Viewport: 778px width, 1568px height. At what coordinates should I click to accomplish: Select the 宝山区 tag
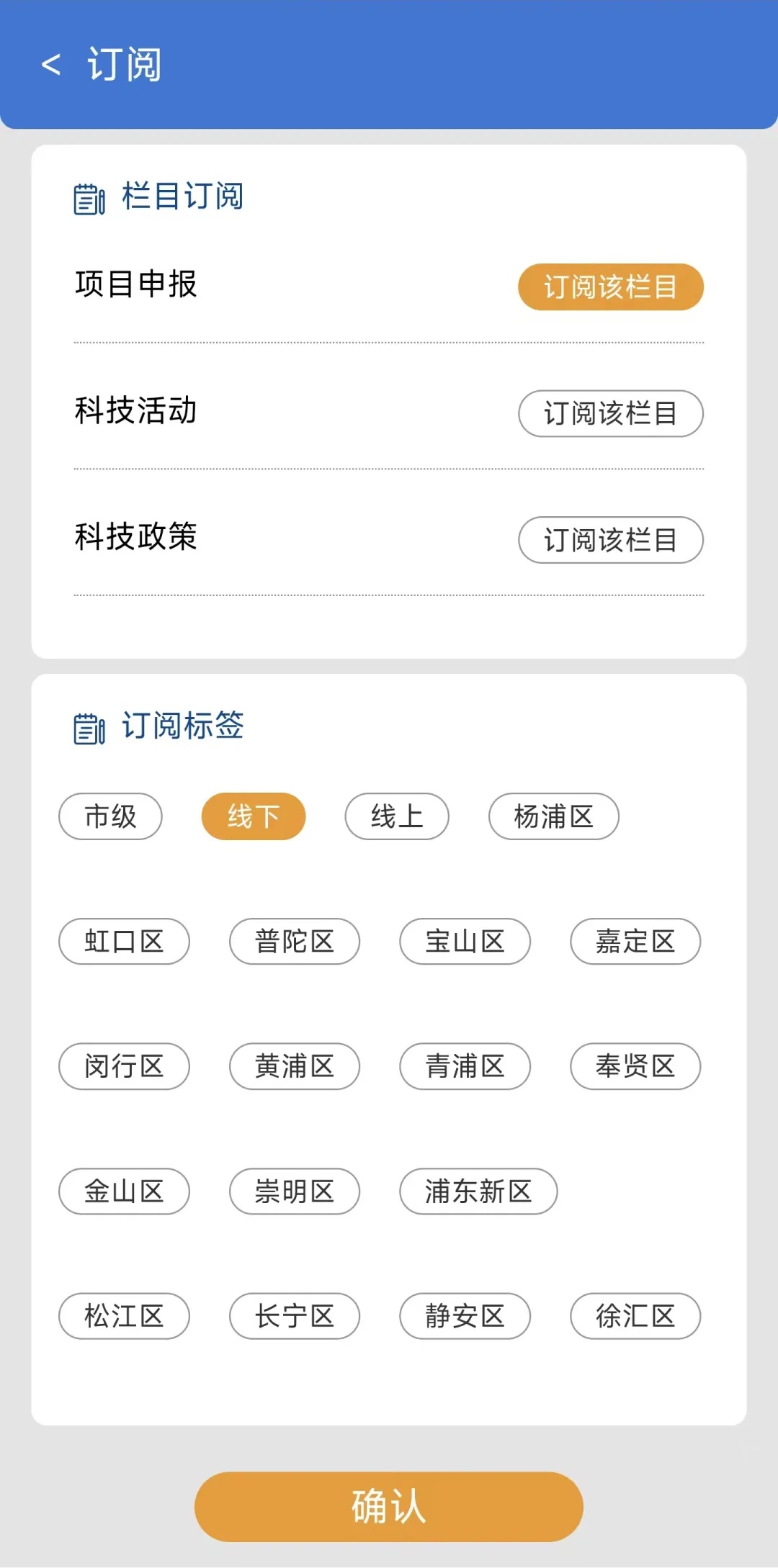point(465,941)
